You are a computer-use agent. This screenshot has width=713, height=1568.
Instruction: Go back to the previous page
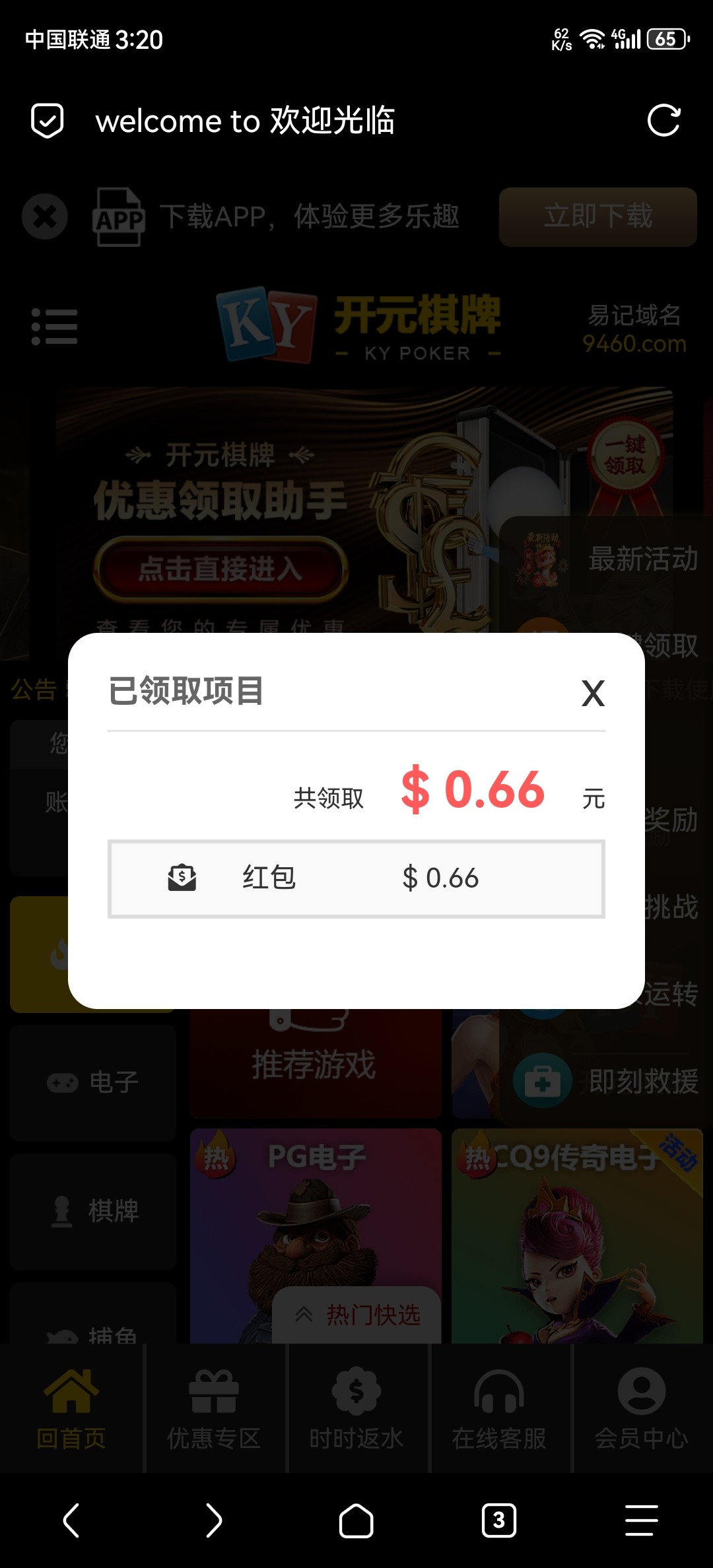point(71,1520)
